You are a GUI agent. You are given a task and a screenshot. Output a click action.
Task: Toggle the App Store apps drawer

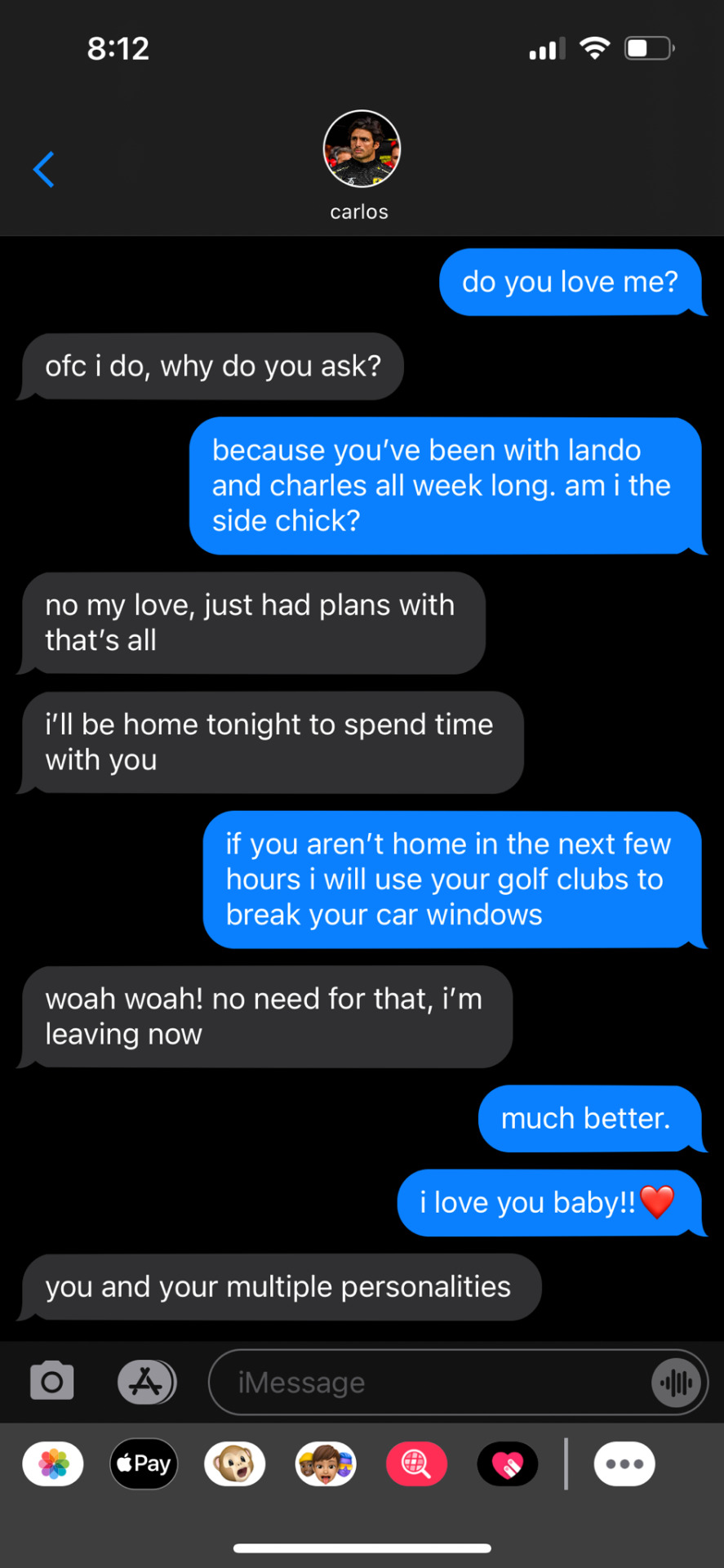click(146, 1382)
